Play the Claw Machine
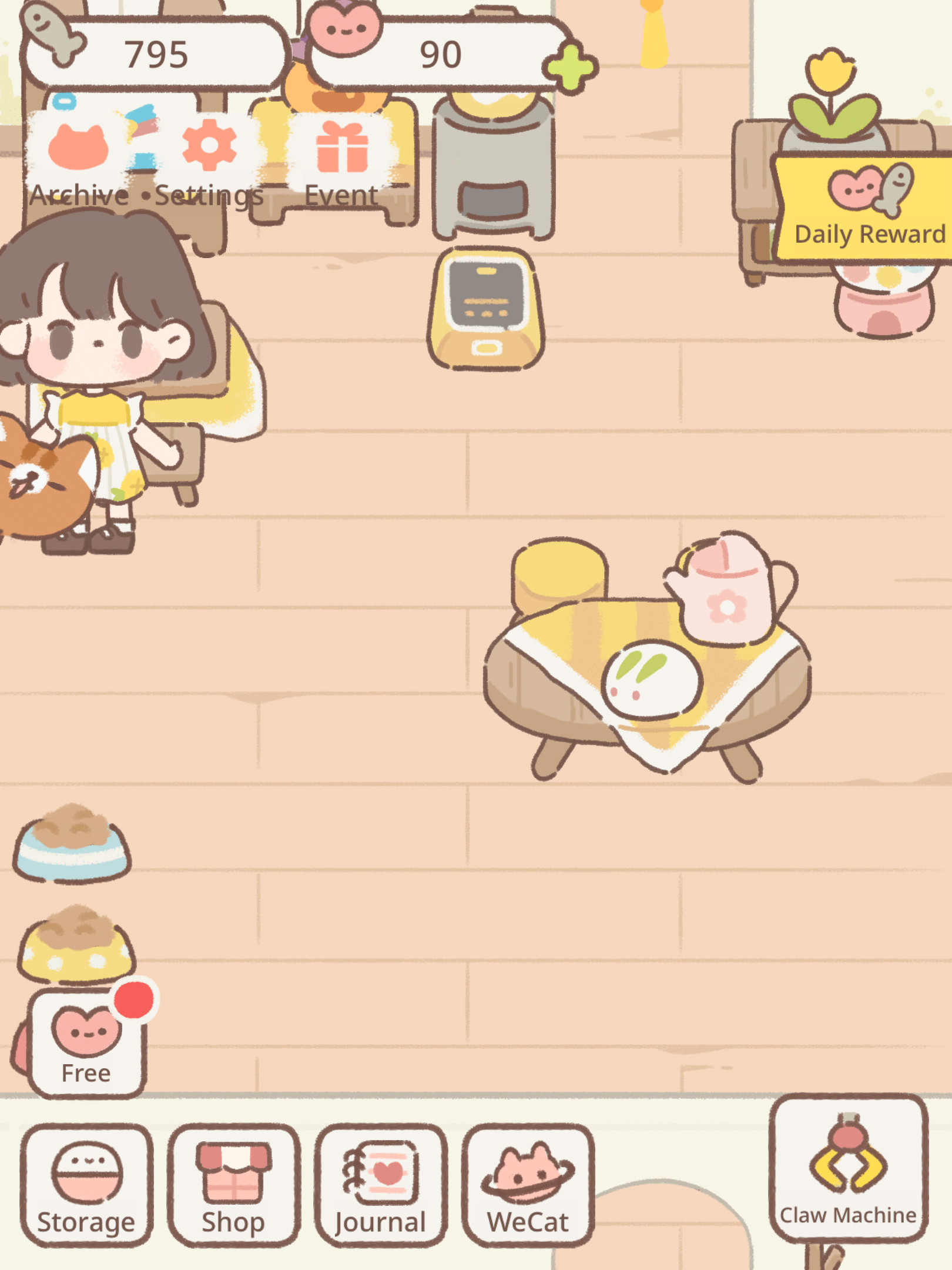The width and height of the screenshot is (952, 1270). tap(848, 1170)
